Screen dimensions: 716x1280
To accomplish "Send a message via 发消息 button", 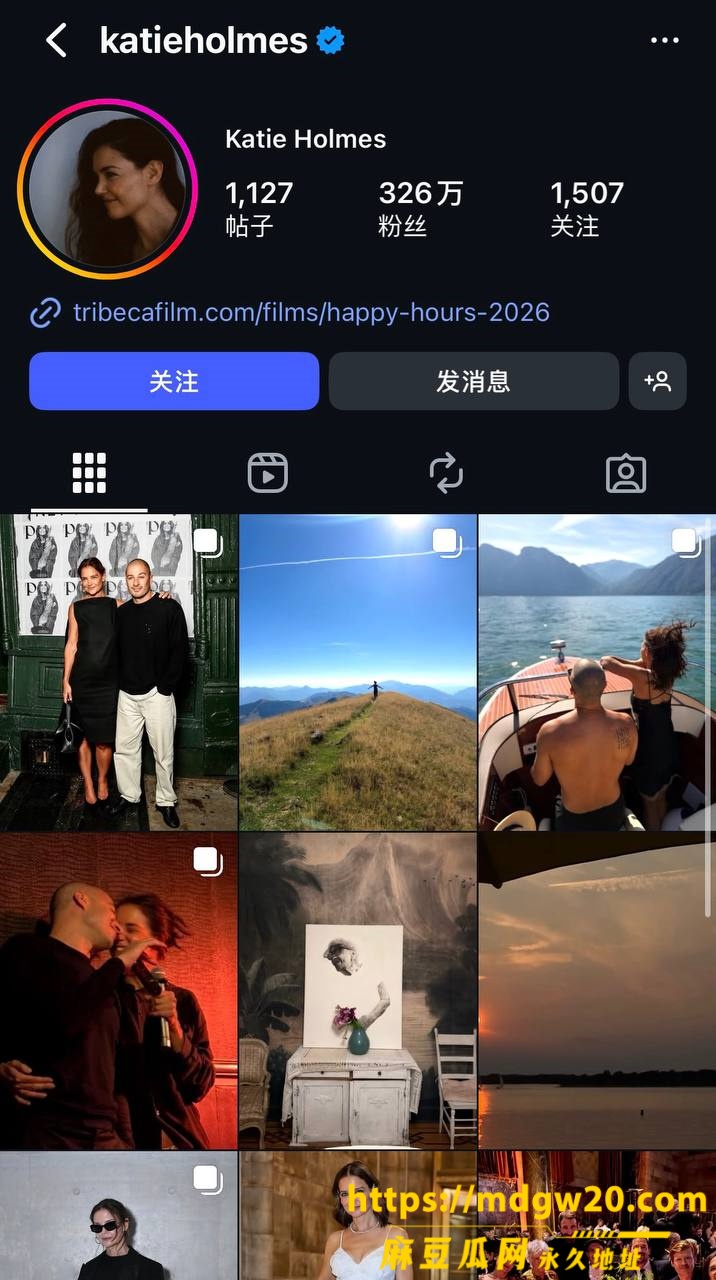I will tap(474, 381).
